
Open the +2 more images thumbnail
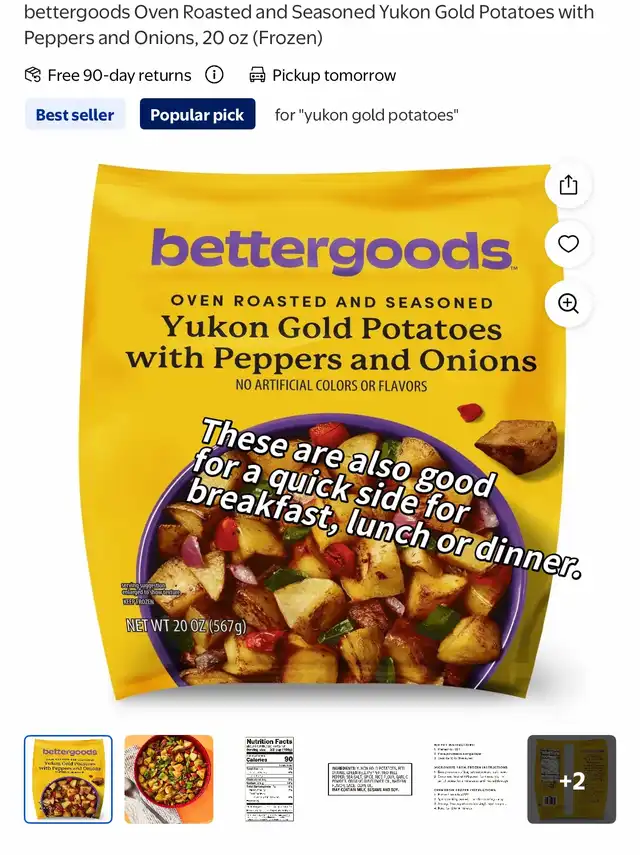[572, 779]
